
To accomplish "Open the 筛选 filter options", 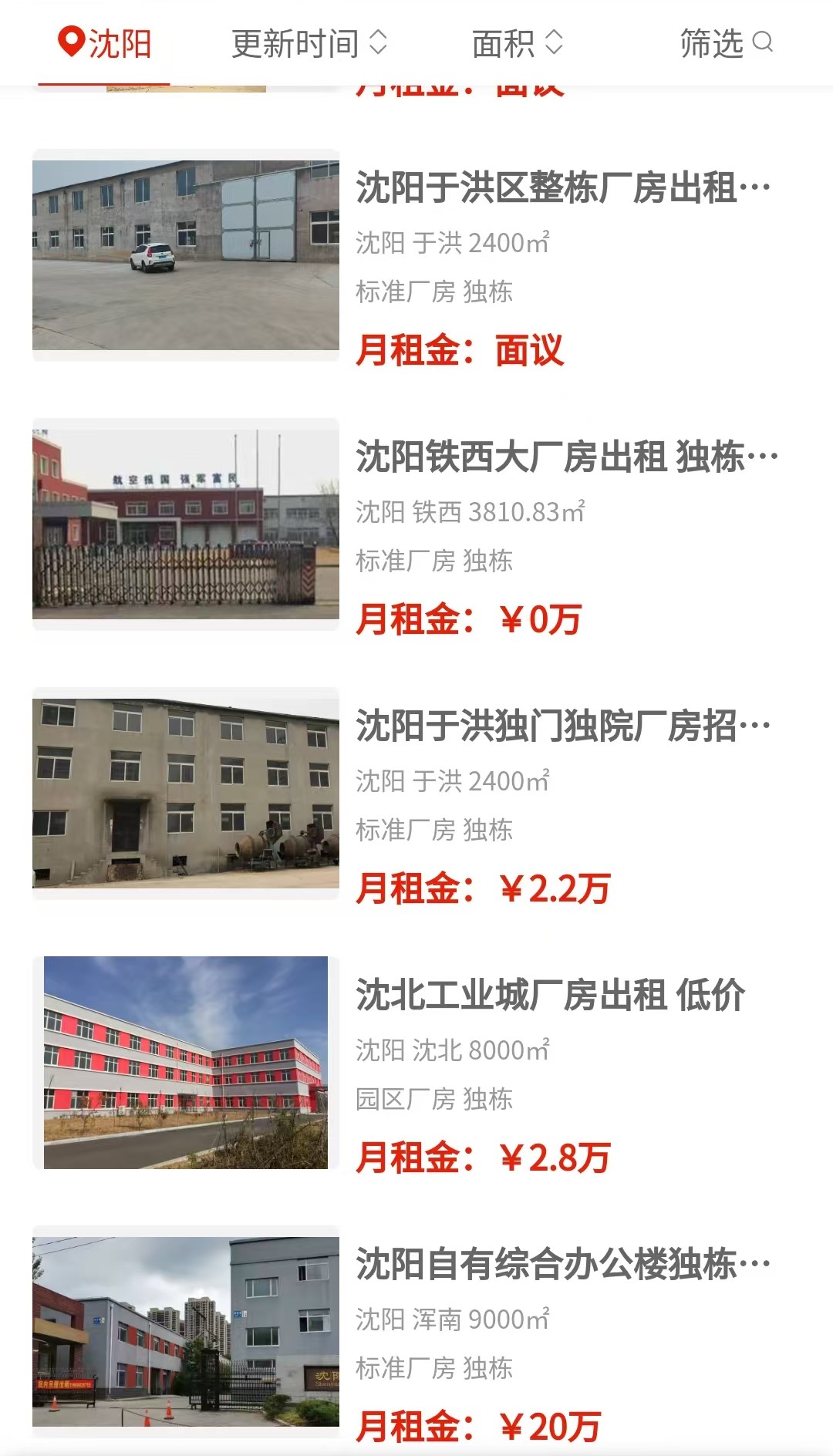I will click(x=725, y=43).
